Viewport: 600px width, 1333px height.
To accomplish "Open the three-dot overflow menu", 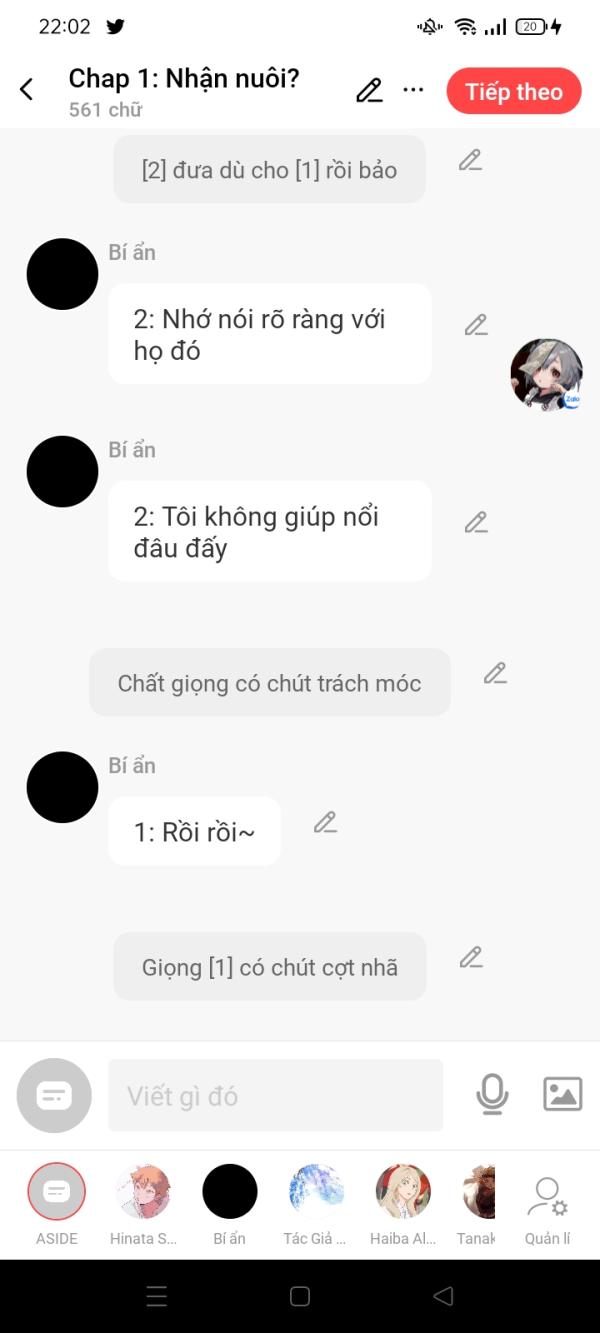I will pos(413,90).
